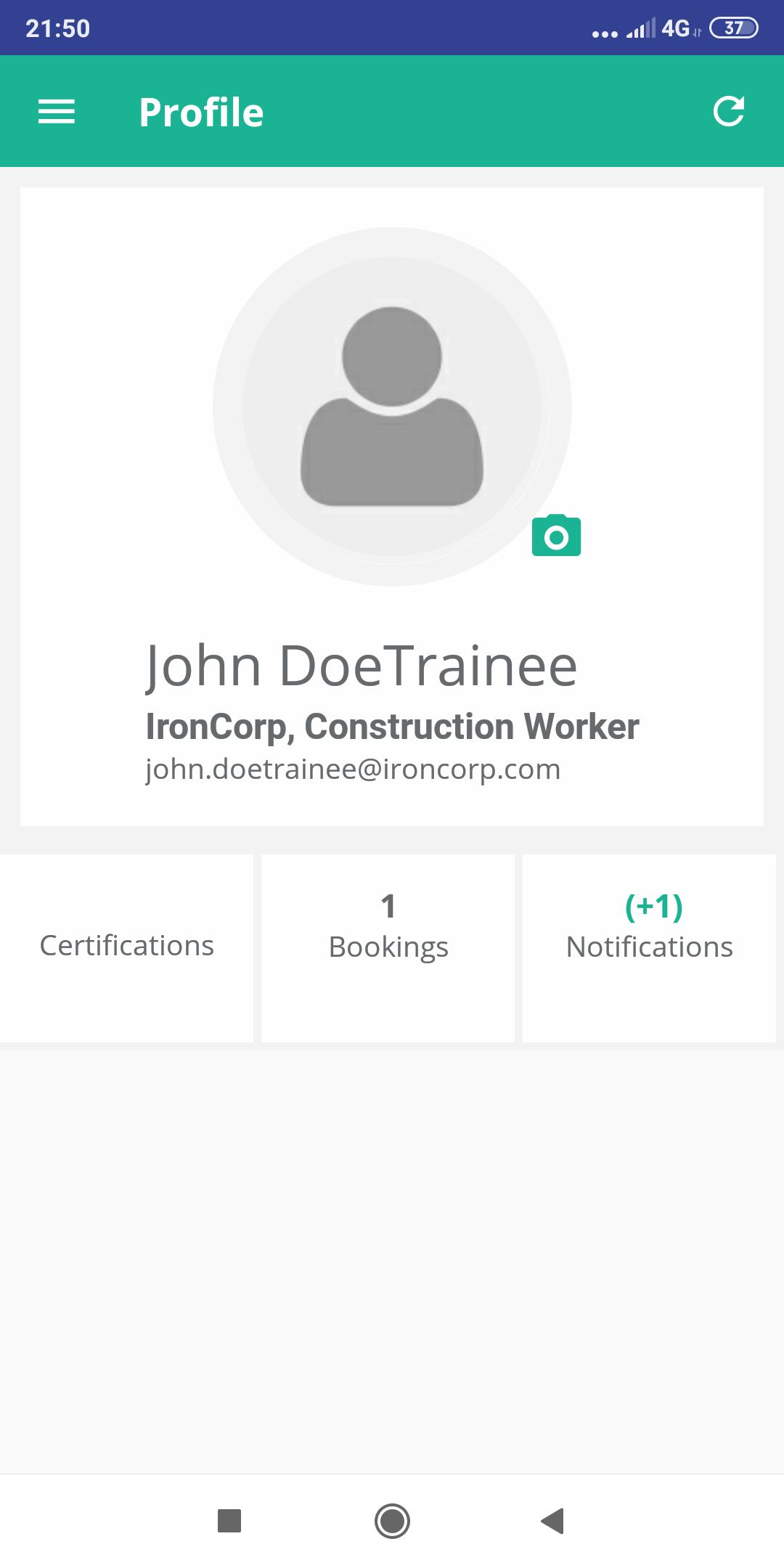
Task: Tap the camera icon to change photo
Action: point(556,536)
